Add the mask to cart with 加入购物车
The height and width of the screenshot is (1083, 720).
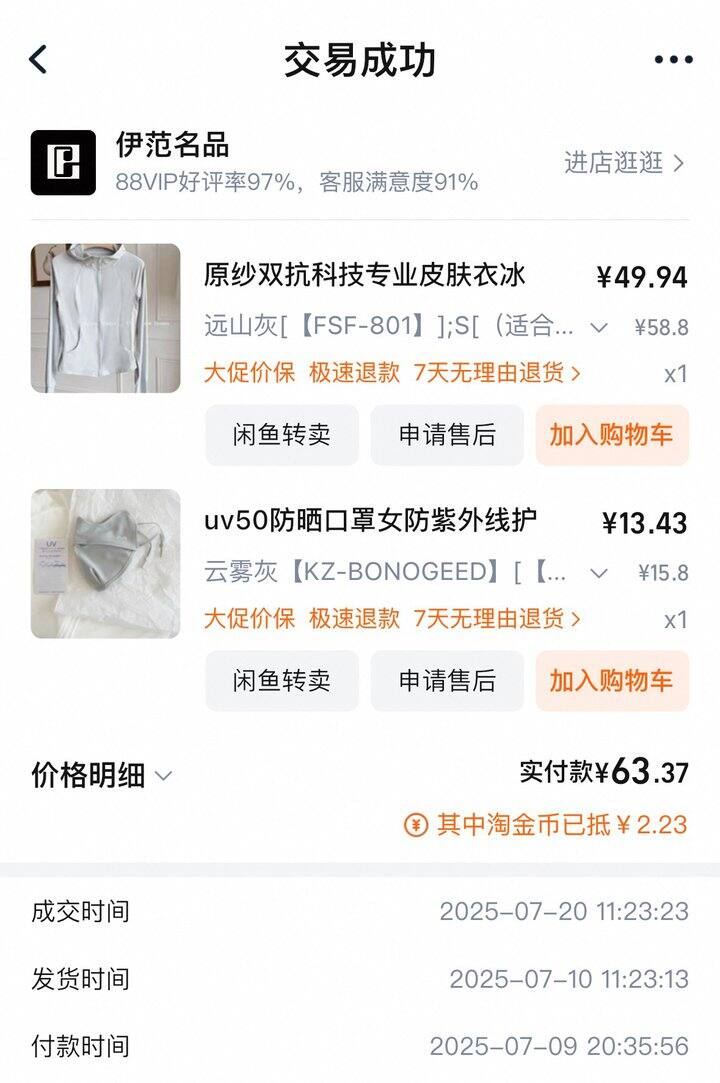[x=611, y=681]
